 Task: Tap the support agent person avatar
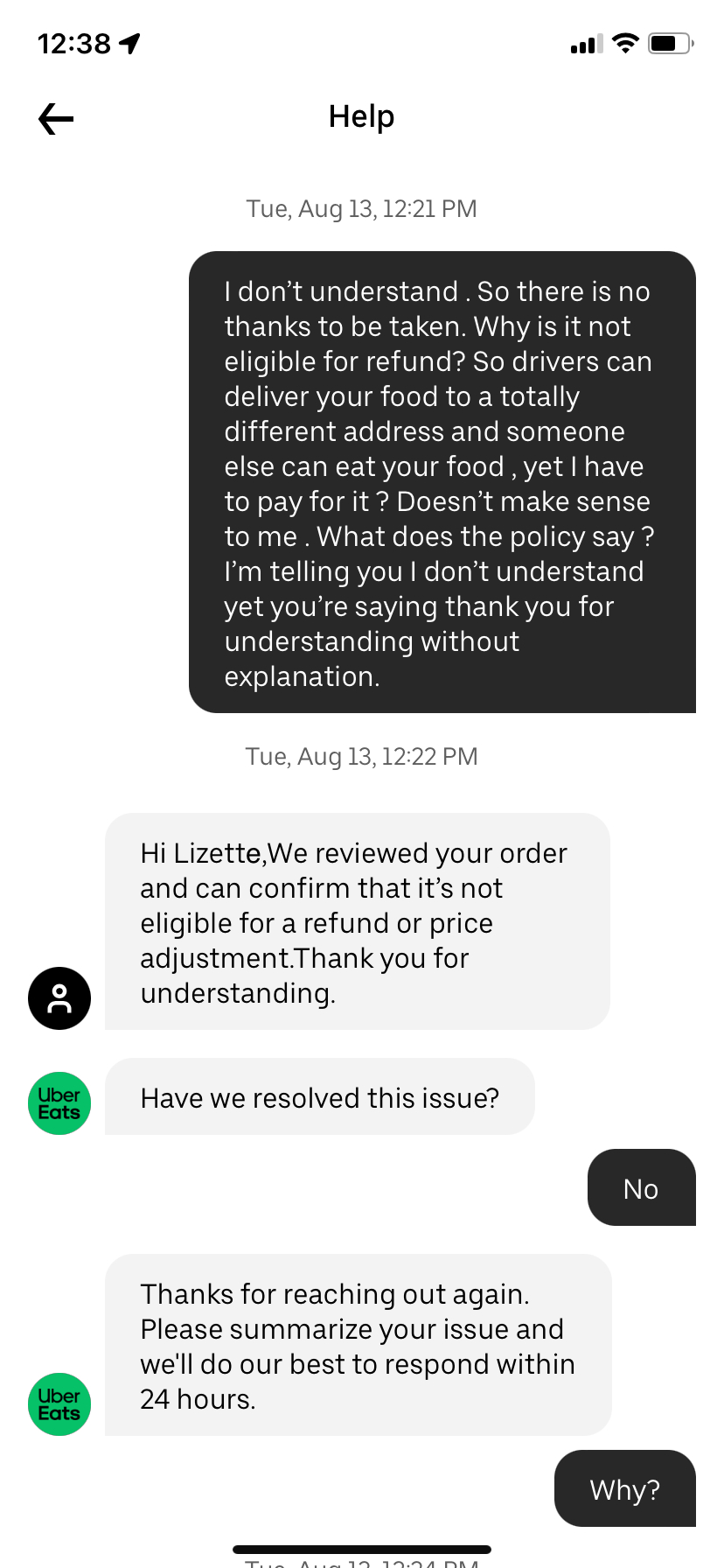click(59, 997)
